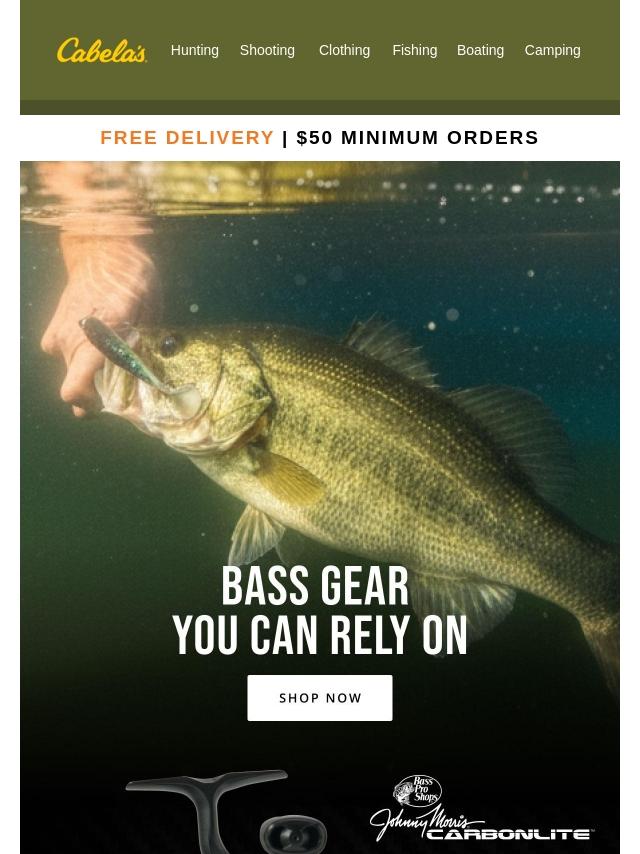Go to the Shooting category
640x854 pixels.
[267, 50]
